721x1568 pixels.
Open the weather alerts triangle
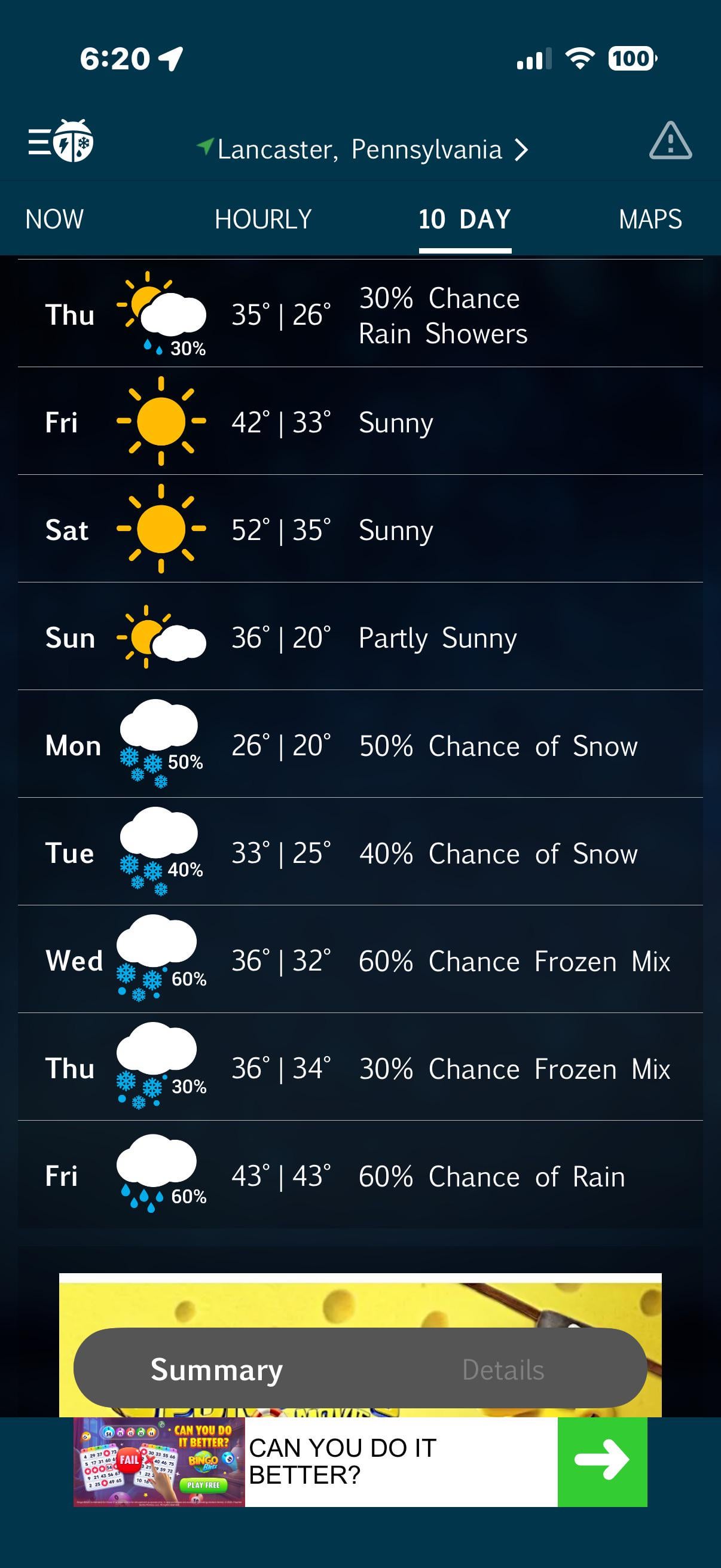tap(670, 141)
